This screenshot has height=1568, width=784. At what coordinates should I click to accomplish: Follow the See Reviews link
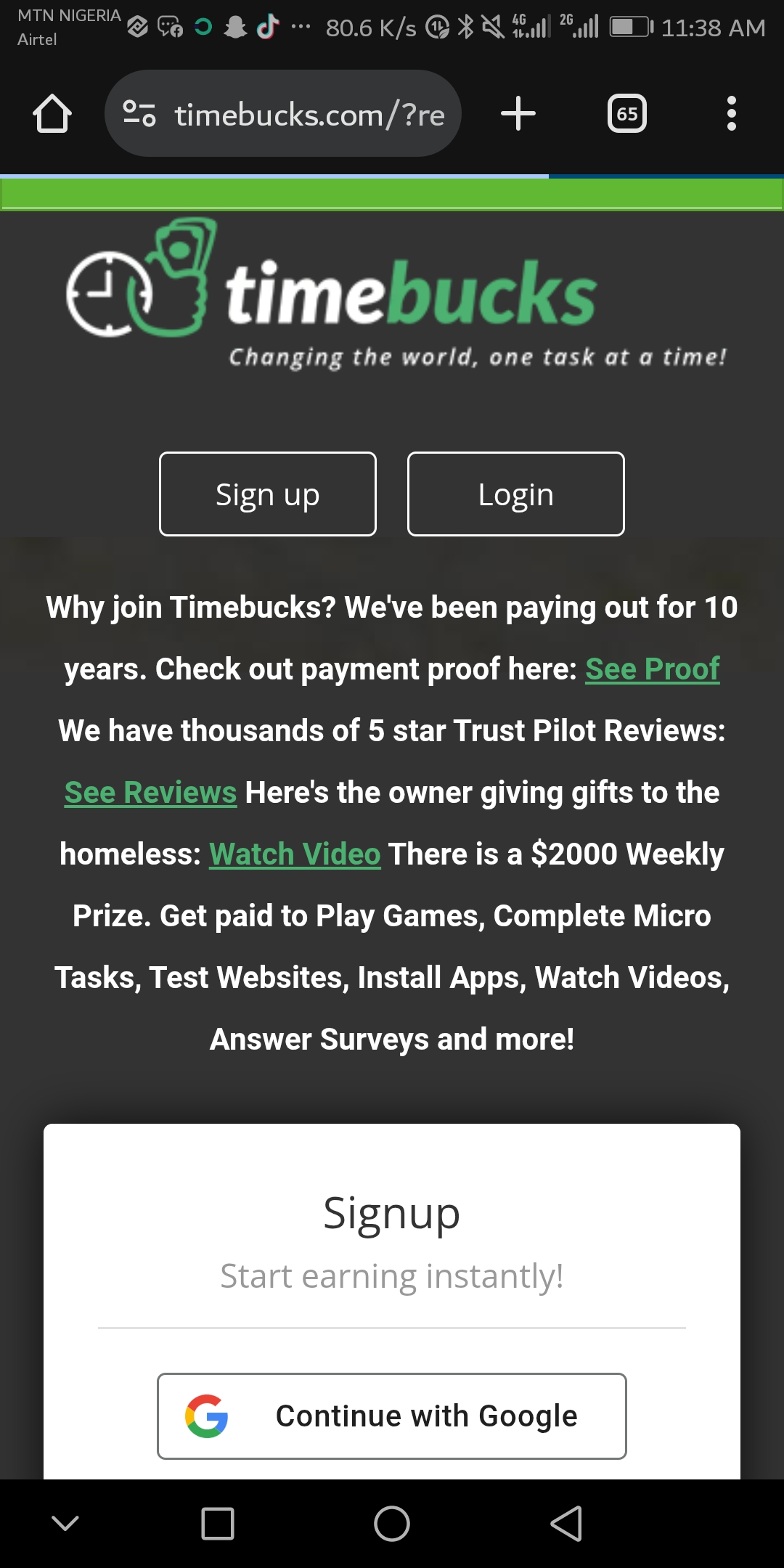[x=150, y=793]
